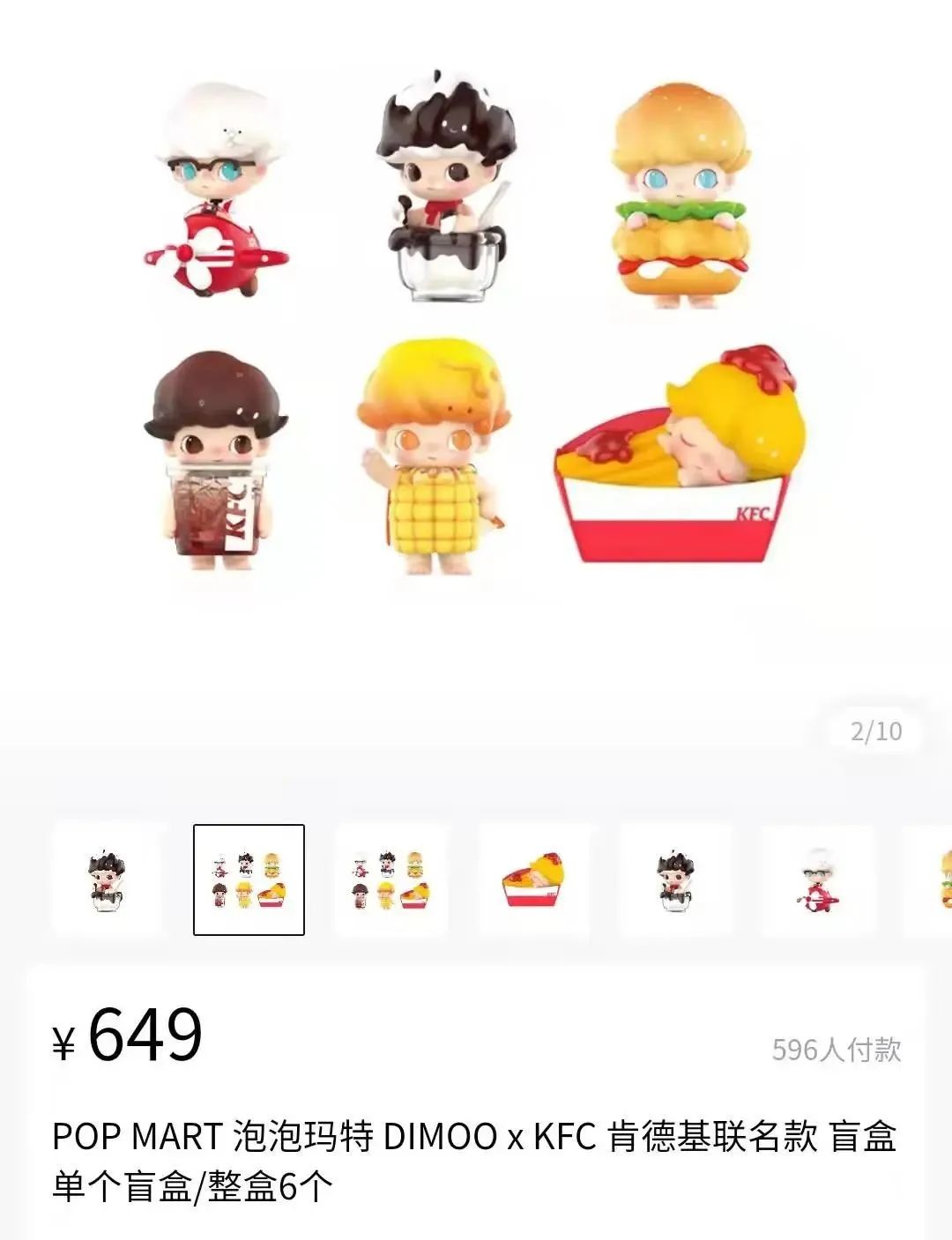Select the highlighted six-figure lineup thumbnail
Screen dimensions: 952x1240
(x=249, y=880)
